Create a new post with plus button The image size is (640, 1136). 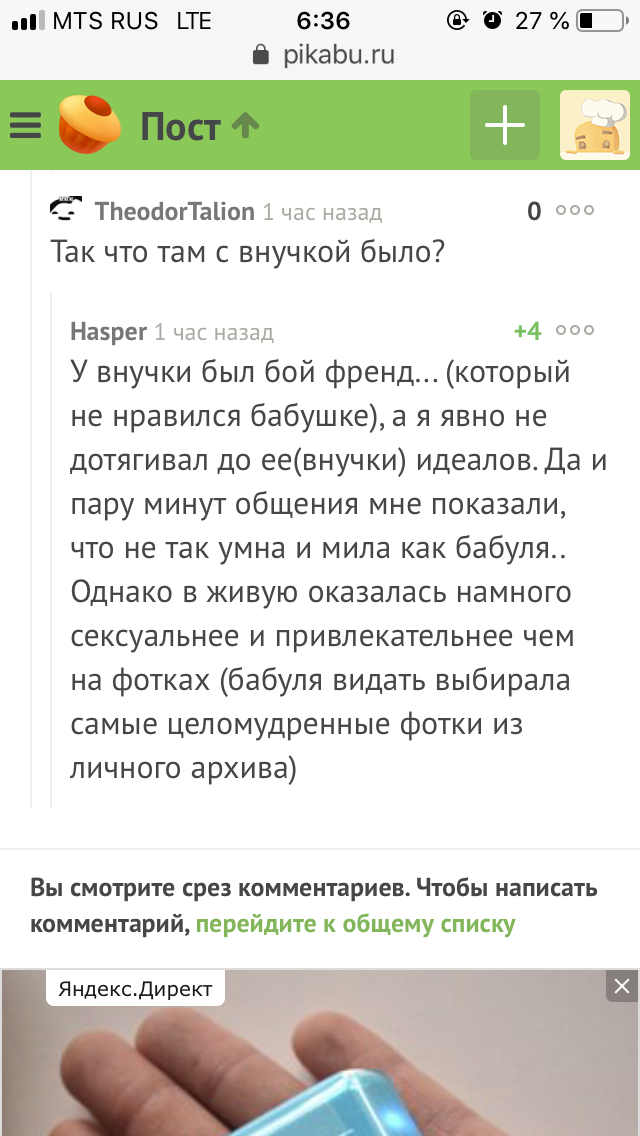coord(505,125)
